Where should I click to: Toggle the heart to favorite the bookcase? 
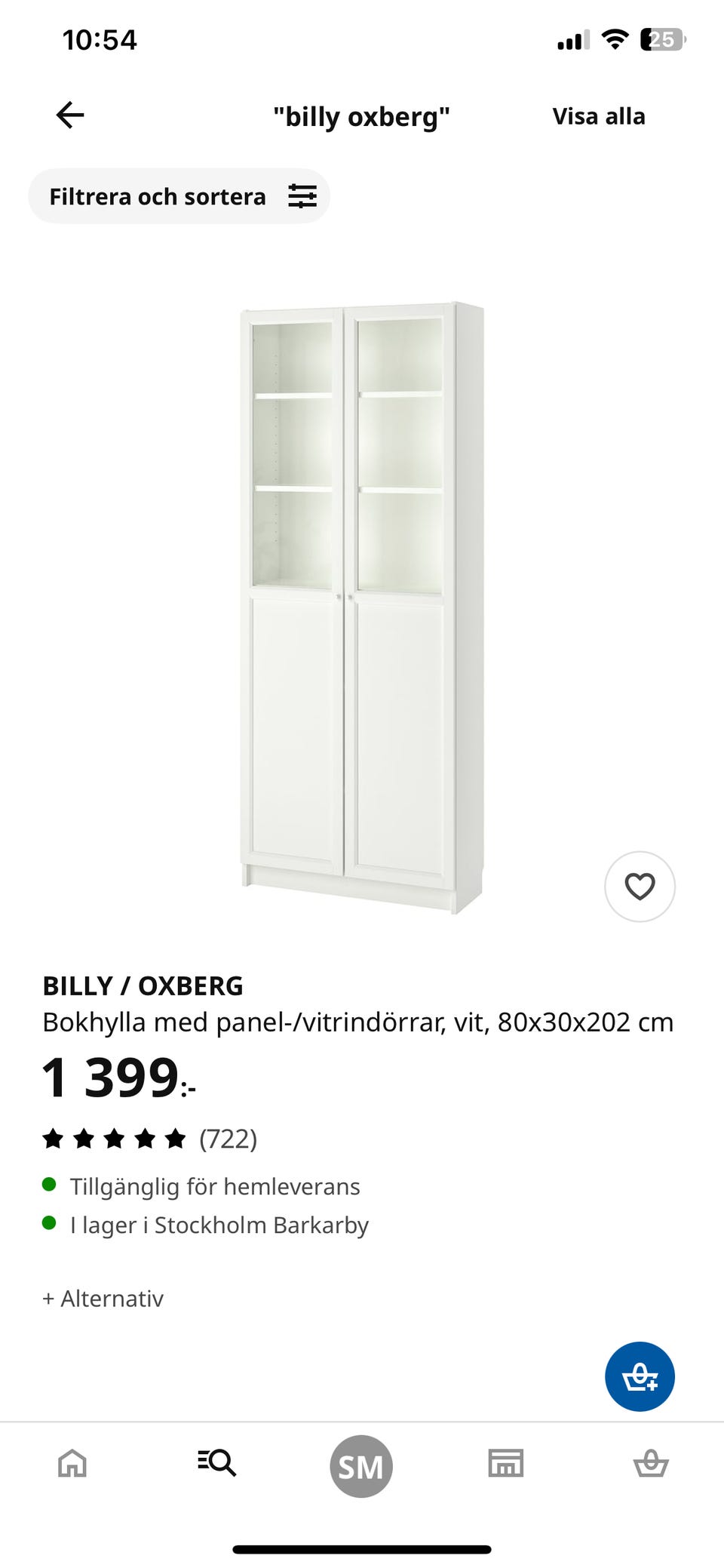pyautogui.click(x=639, y=887)
